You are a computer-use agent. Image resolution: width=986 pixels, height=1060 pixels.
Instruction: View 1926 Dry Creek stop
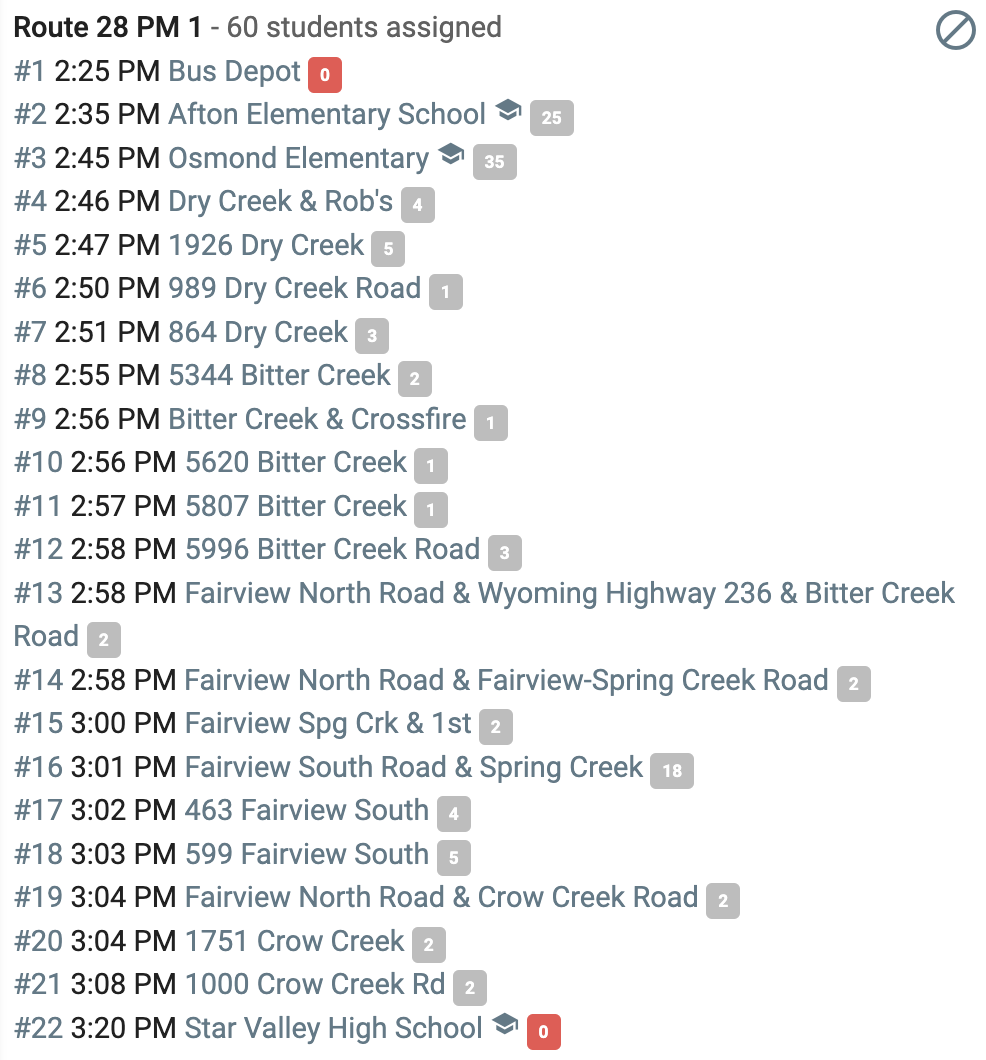266,245
